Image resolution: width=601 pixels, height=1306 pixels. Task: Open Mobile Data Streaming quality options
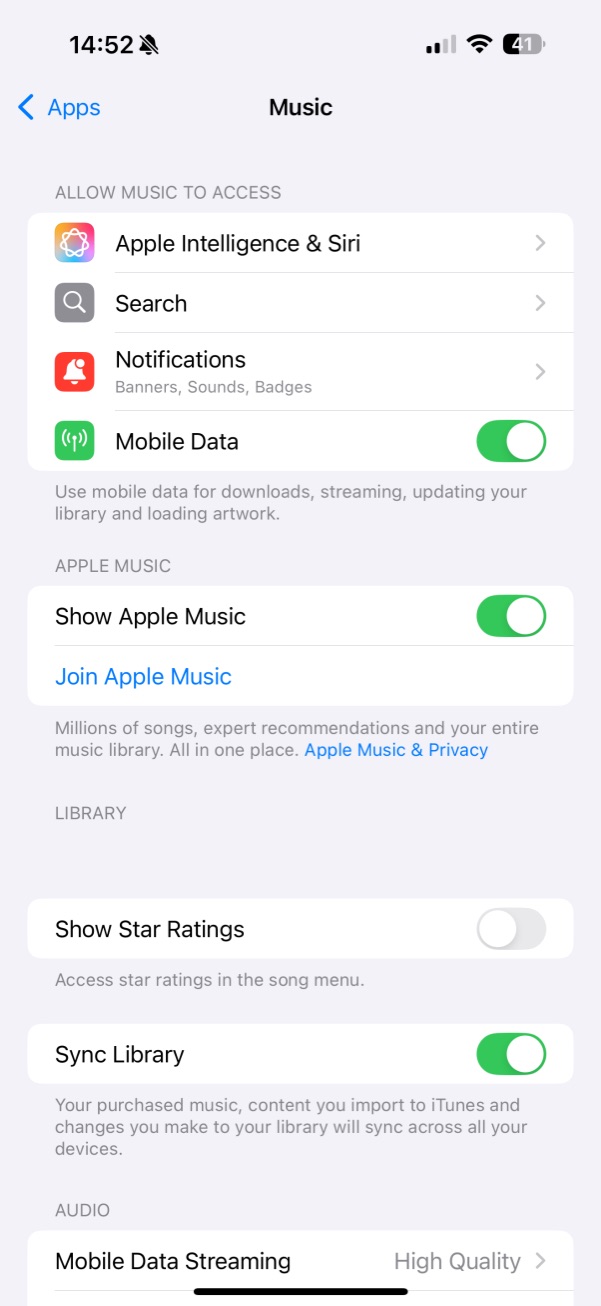300,1261
